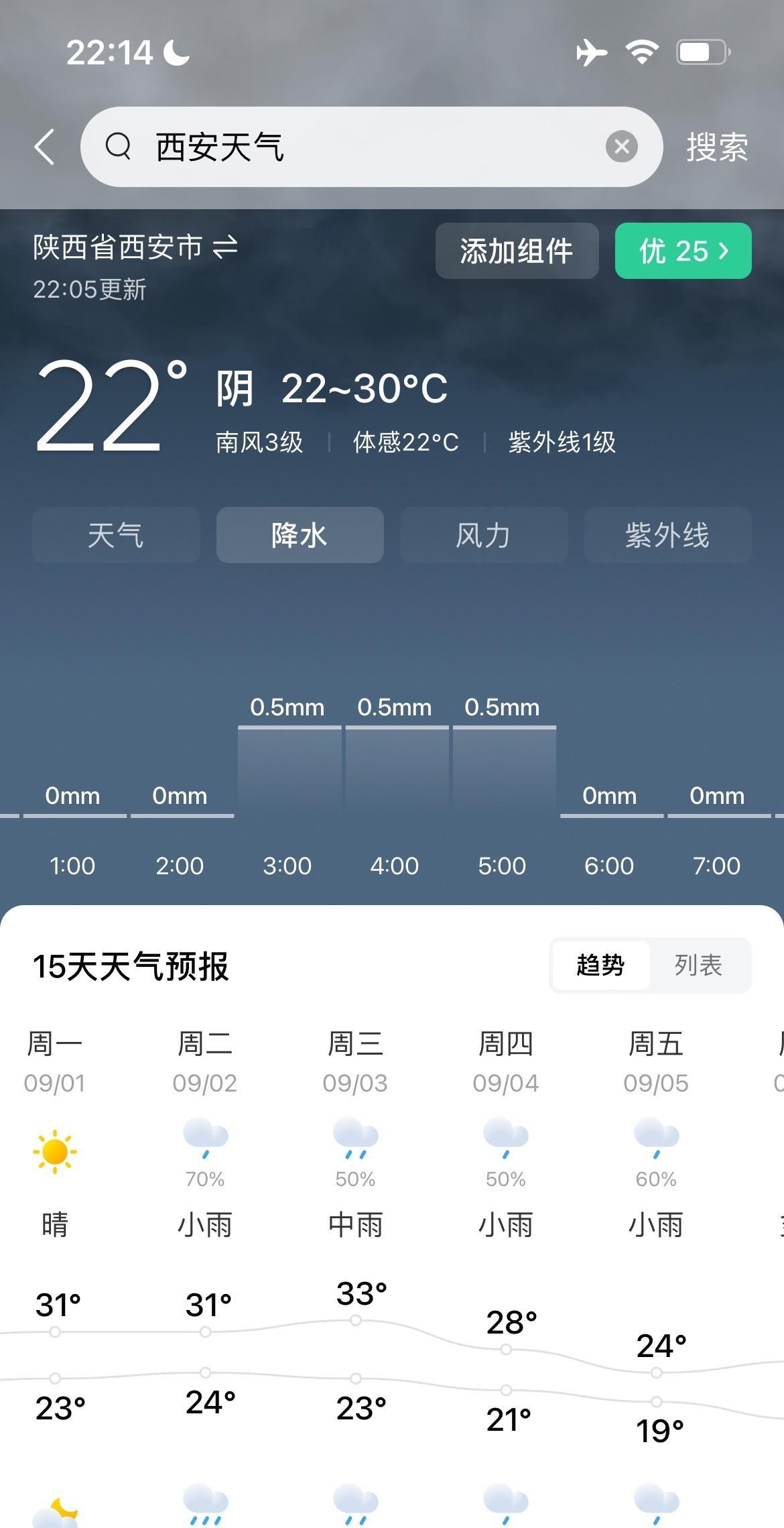Go back using the top-left arrow
Viewport: 784px width, 1528px height.
click(x=44, y=147)
